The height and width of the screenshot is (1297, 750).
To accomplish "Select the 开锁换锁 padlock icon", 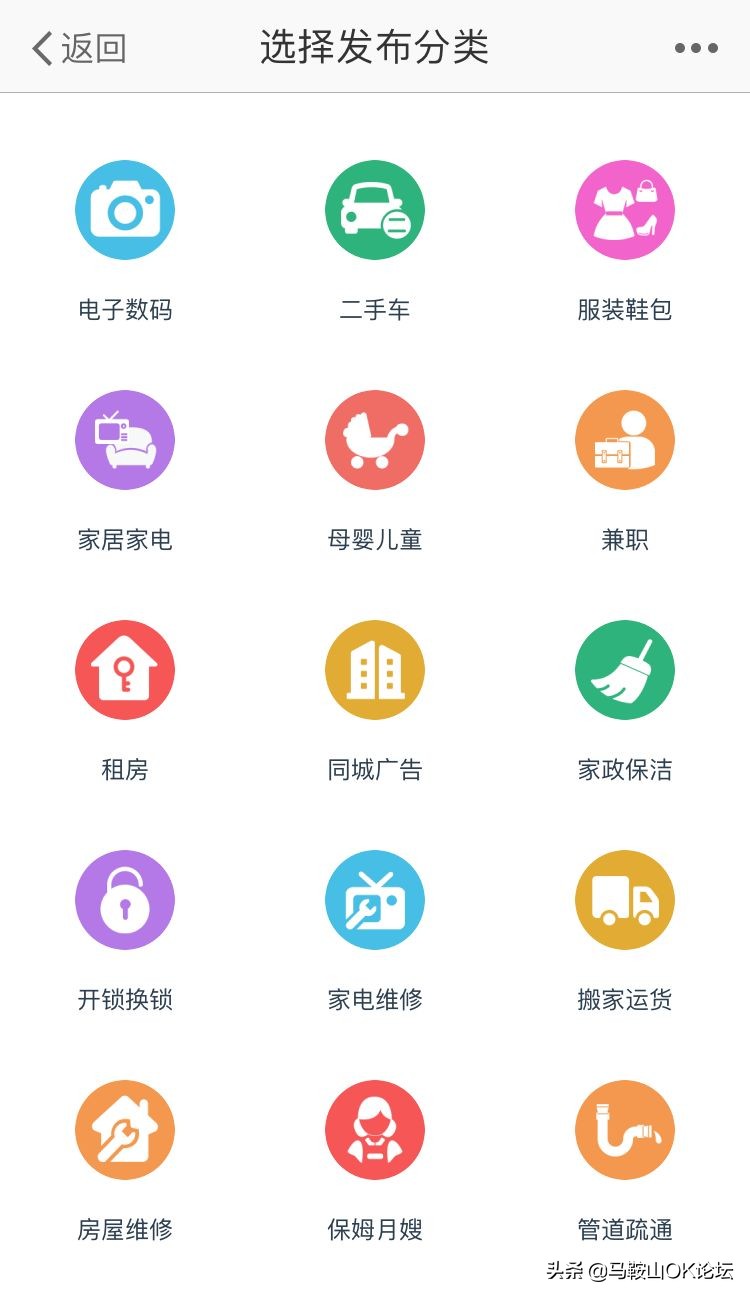I will click(125, 899).
